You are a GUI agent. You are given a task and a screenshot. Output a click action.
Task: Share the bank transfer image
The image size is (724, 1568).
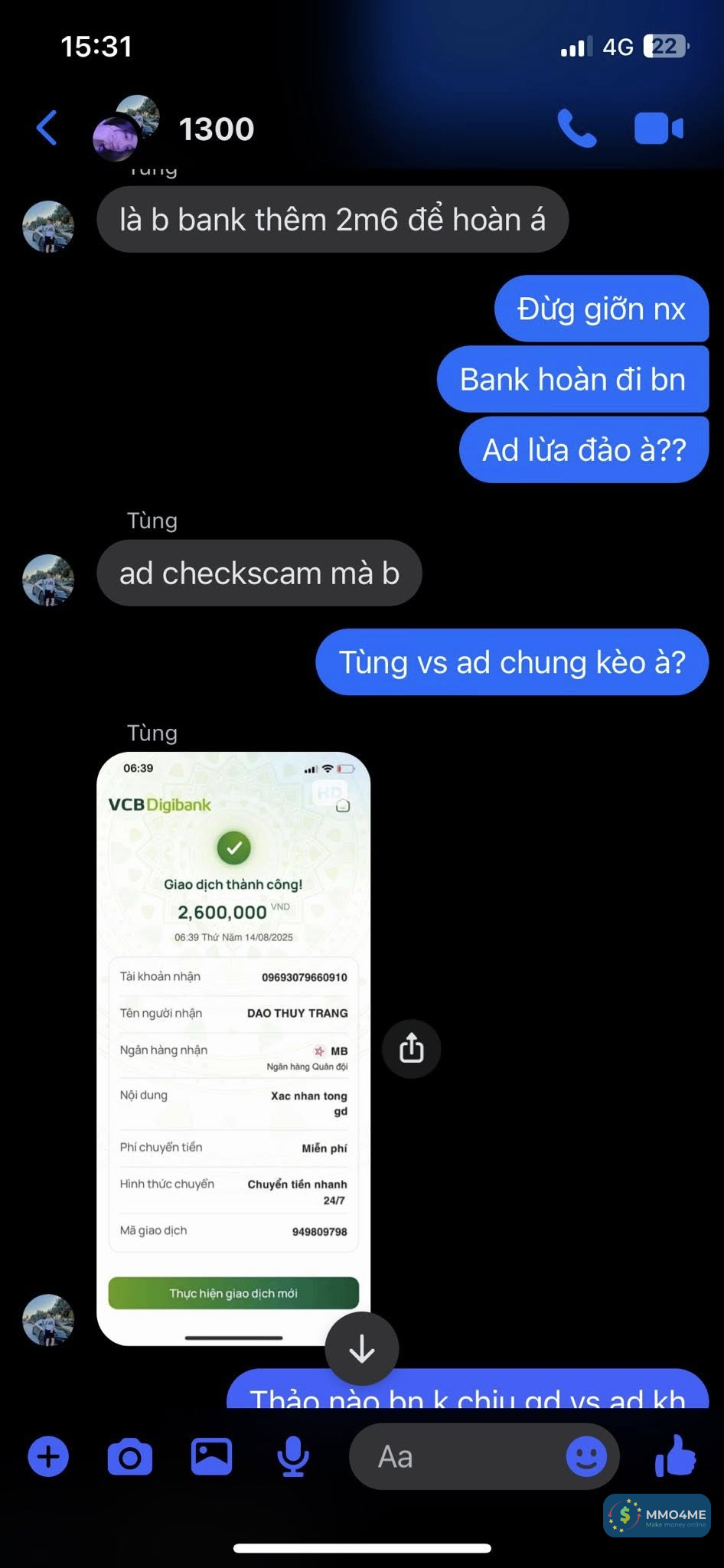click(412, 1049)
